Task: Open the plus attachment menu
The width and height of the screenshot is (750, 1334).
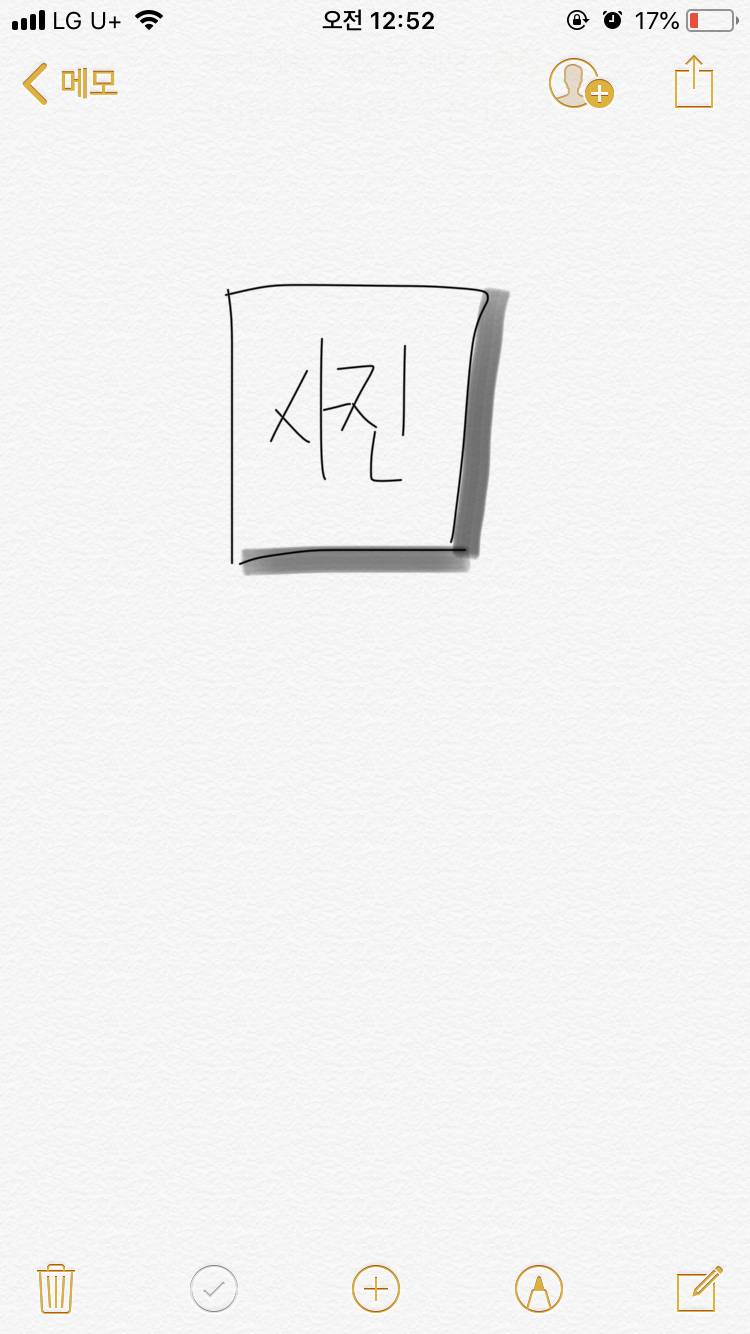Action: click(x=375, y=1289)
